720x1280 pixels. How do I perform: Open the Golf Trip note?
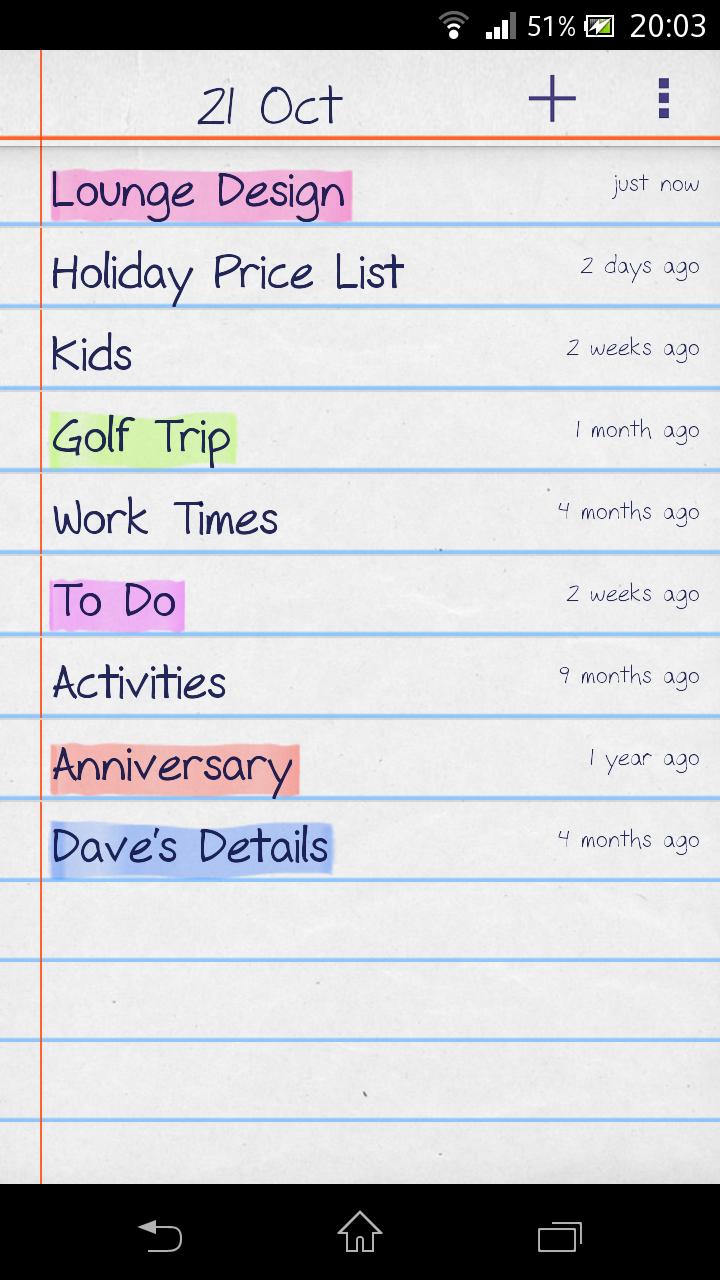[142, 437]
